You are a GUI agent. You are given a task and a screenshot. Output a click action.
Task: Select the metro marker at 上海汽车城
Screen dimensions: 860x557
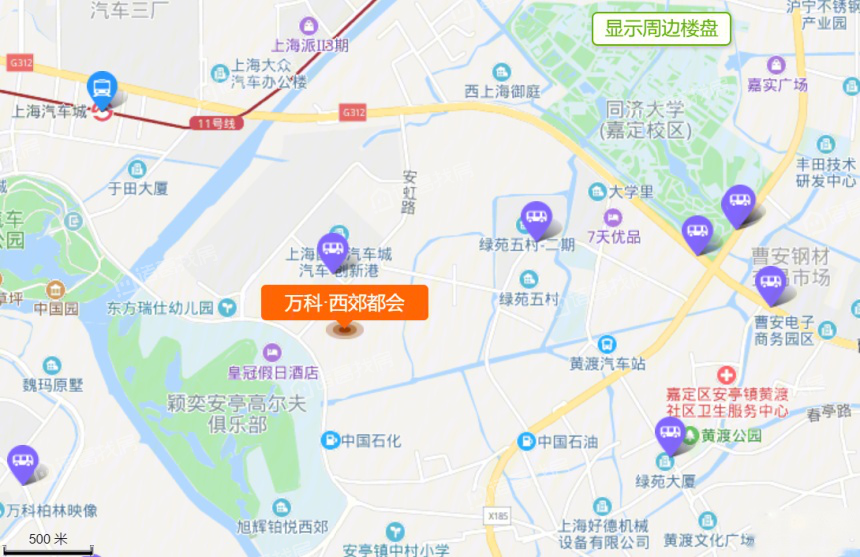[102, 89]
